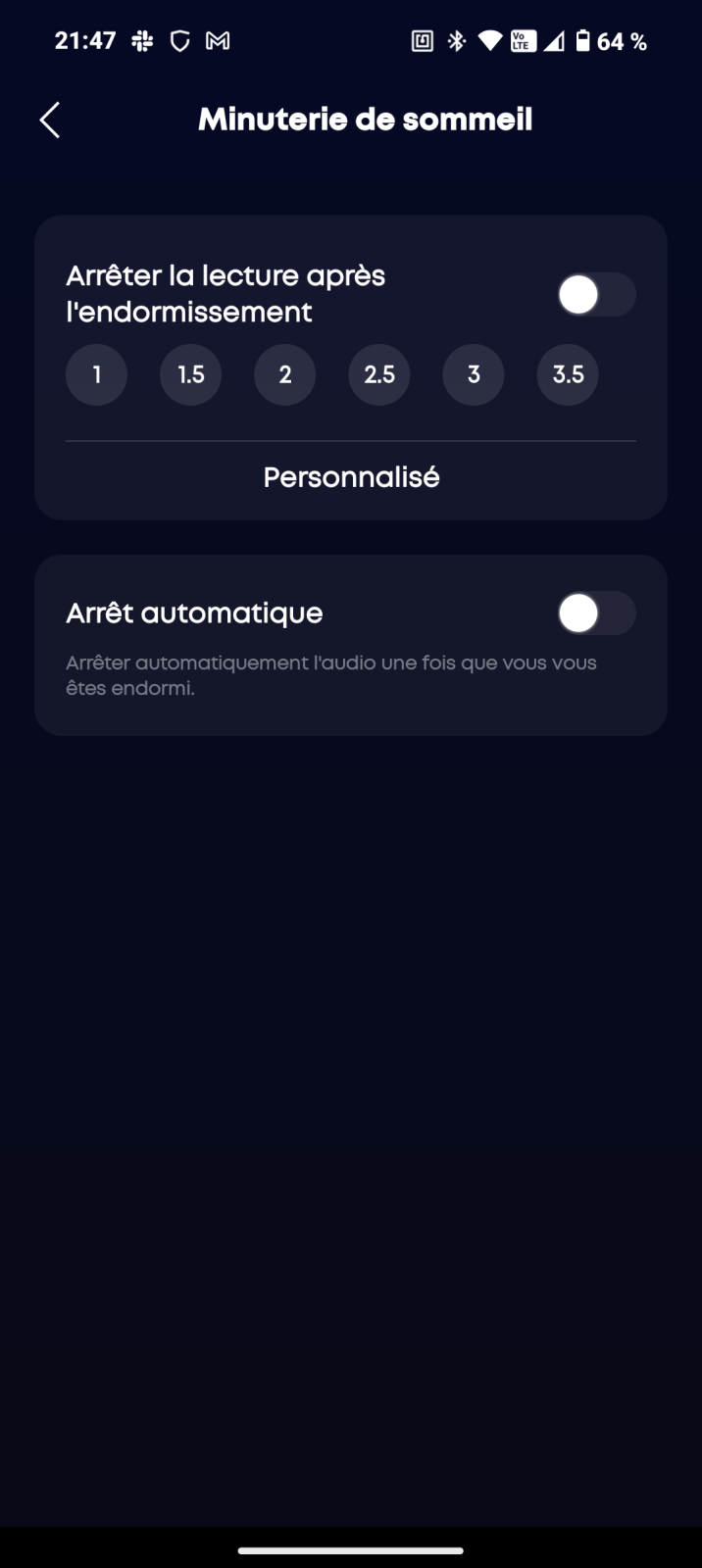Toggle Arrêter la lecture après l'endormissement
Viewport: 702px width, 1568px height.
(596, 295)
